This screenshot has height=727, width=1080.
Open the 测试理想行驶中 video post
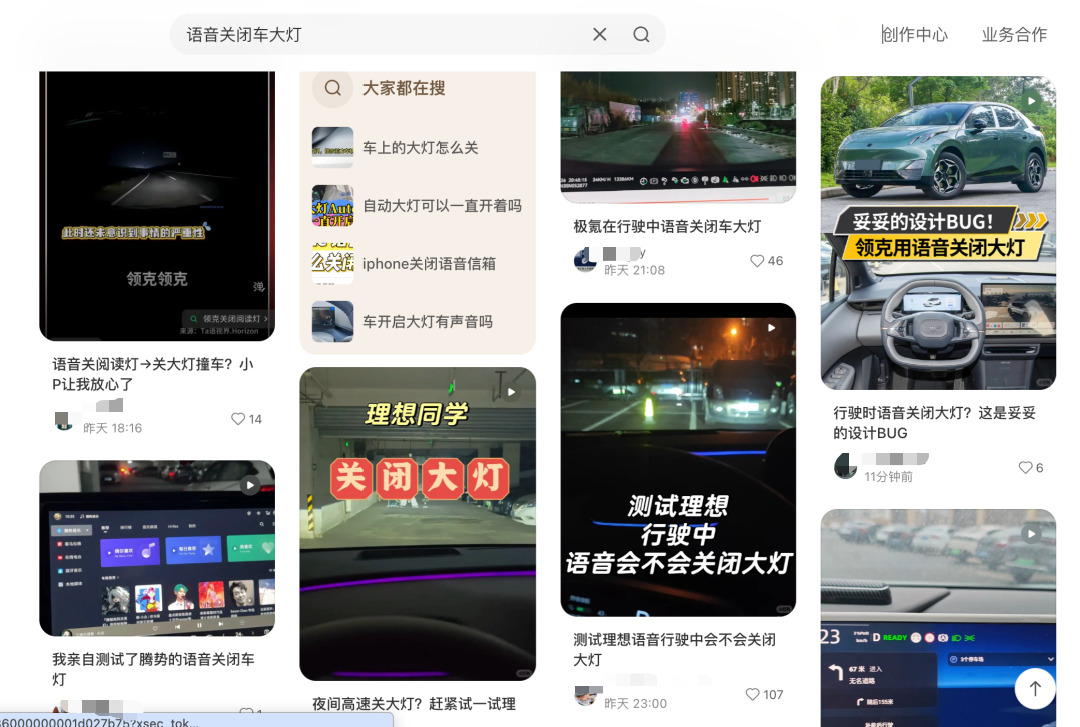click(x=678, y=460)
